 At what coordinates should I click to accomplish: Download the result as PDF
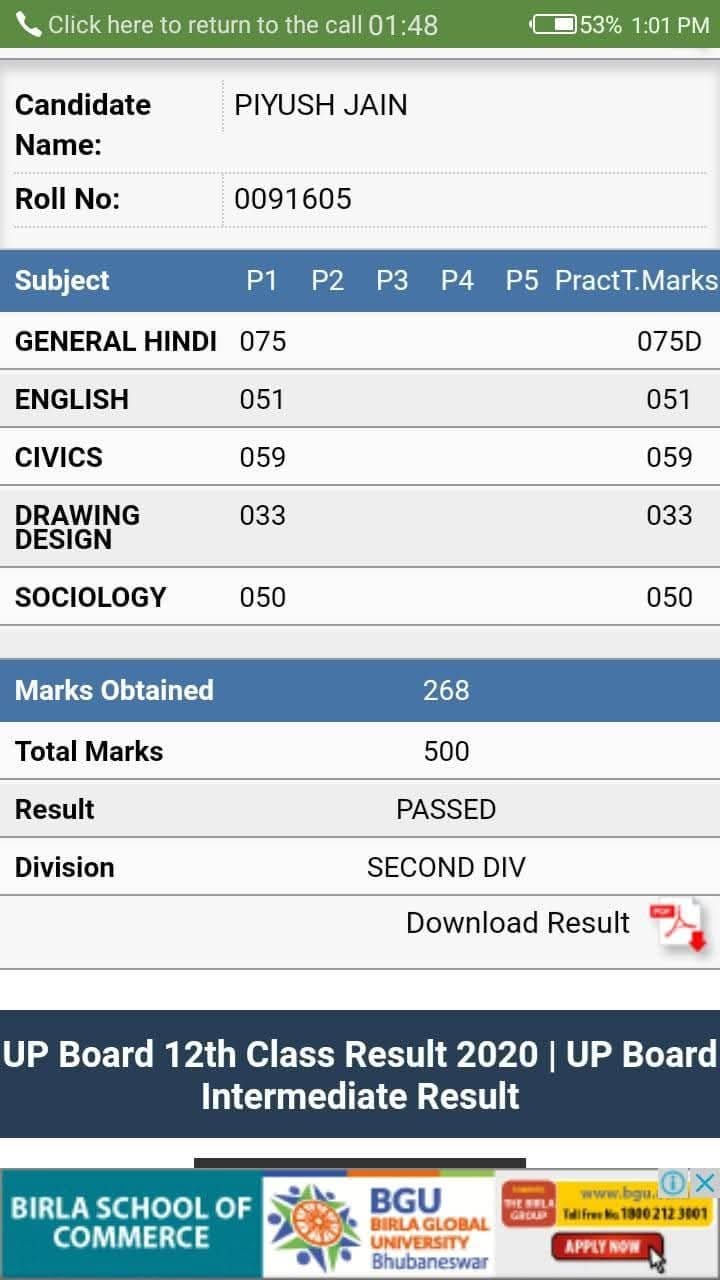pyautogui.click(x=680, y=925)
